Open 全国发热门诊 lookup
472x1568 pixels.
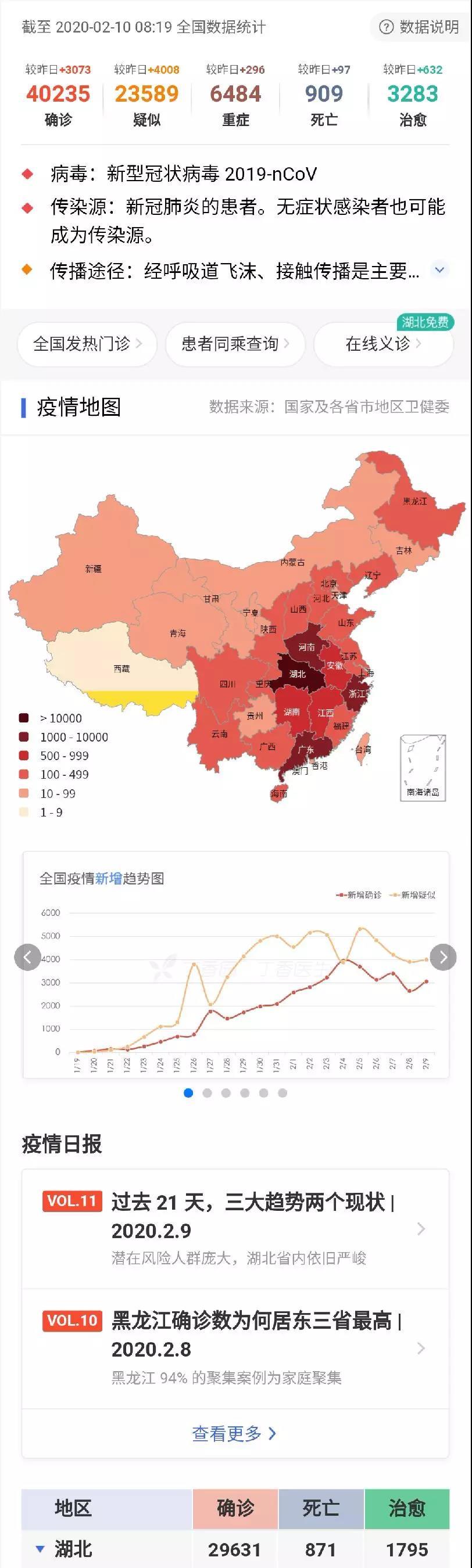[x=87, y=344]
